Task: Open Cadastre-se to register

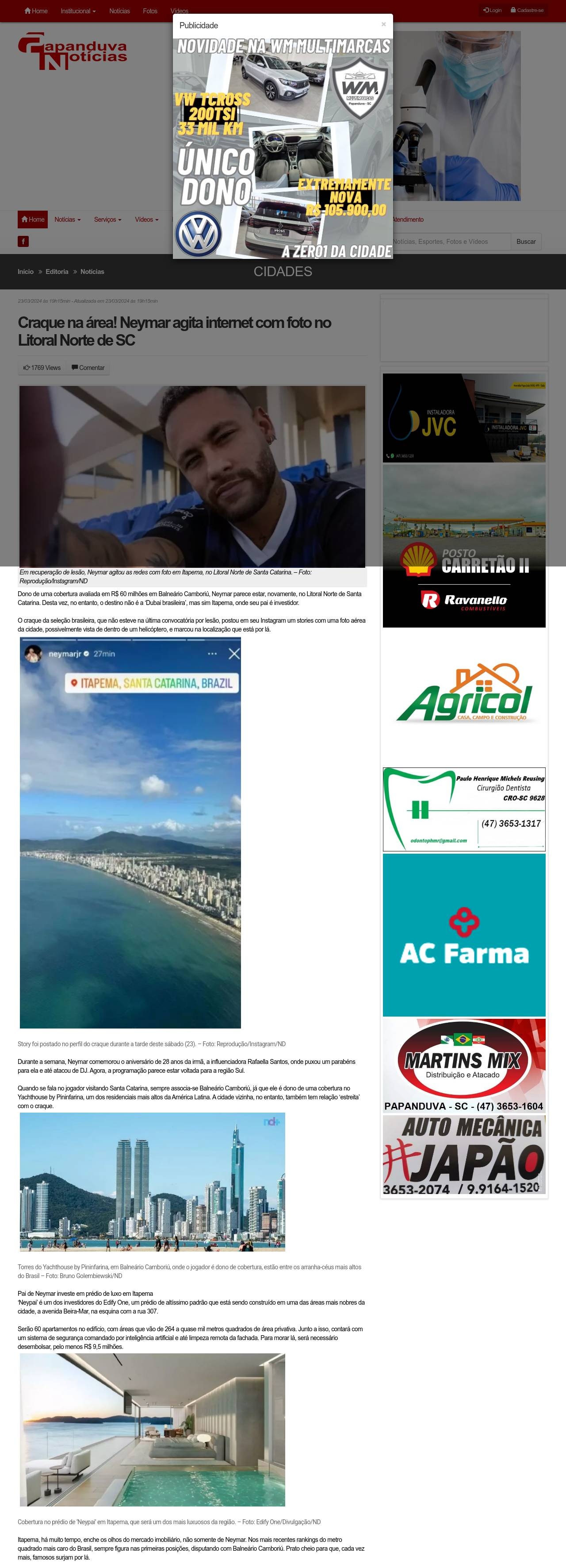Action: [x=527, y=10]
